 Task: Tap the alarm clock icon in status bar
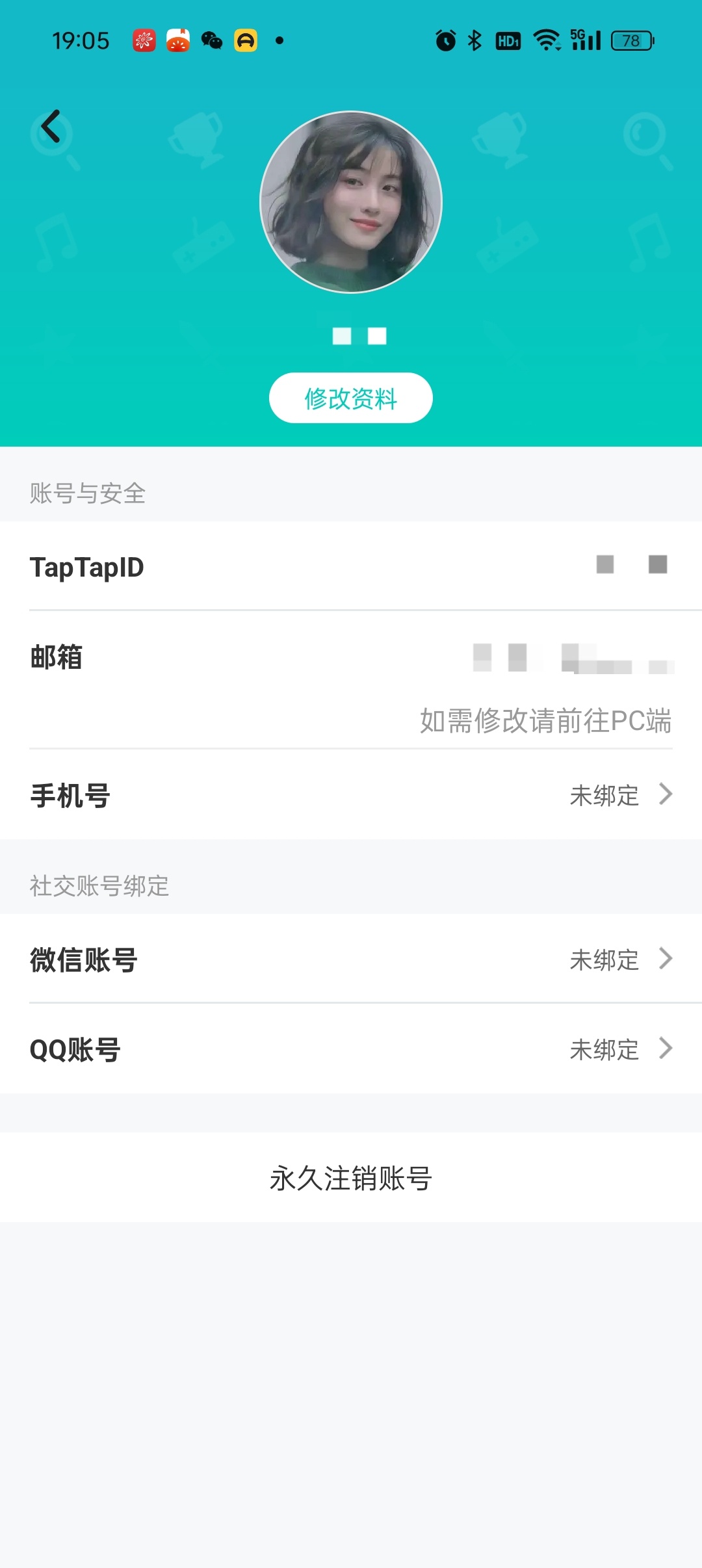coord(446,40)
